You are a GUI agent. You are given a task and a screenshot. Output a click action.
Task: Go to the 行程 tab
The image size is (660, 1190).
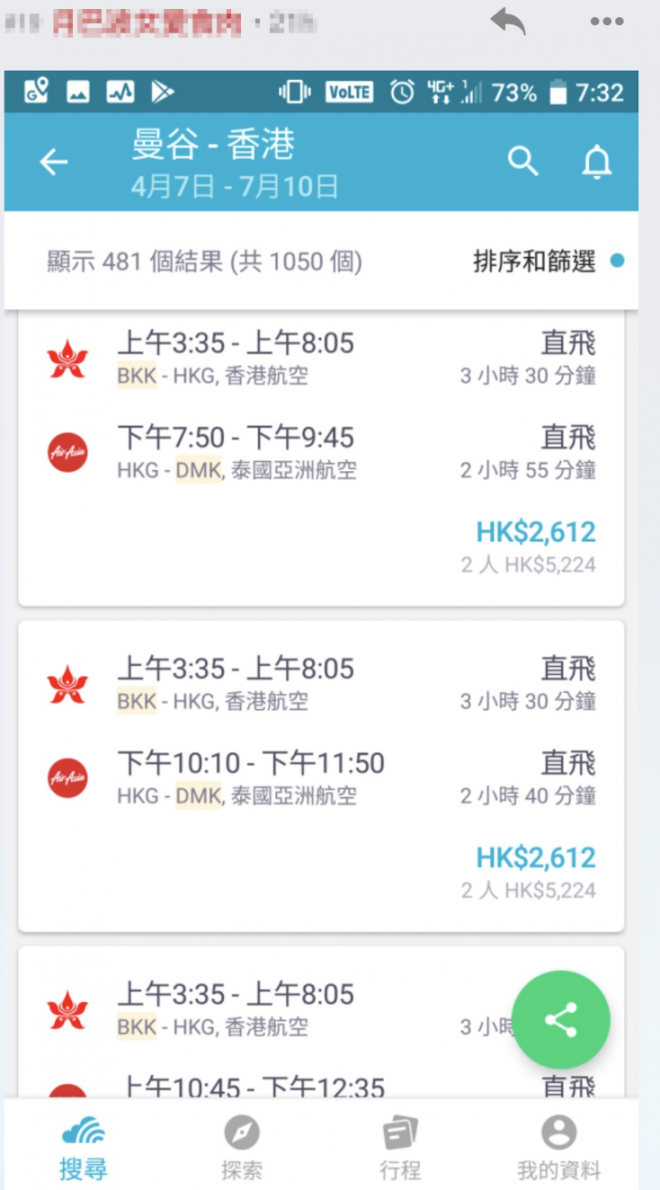click(x=400, y=1148)
